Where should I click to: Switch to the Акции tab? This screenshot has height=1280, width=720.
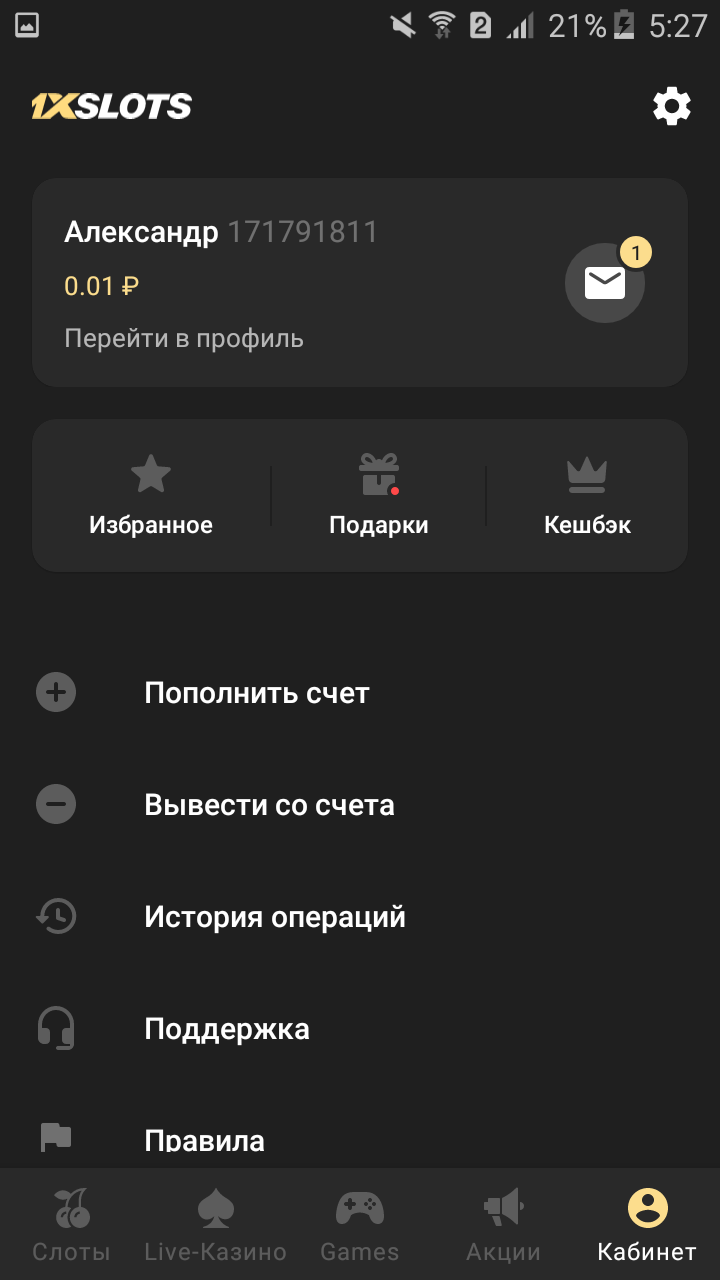click(x=503, y=1224)
